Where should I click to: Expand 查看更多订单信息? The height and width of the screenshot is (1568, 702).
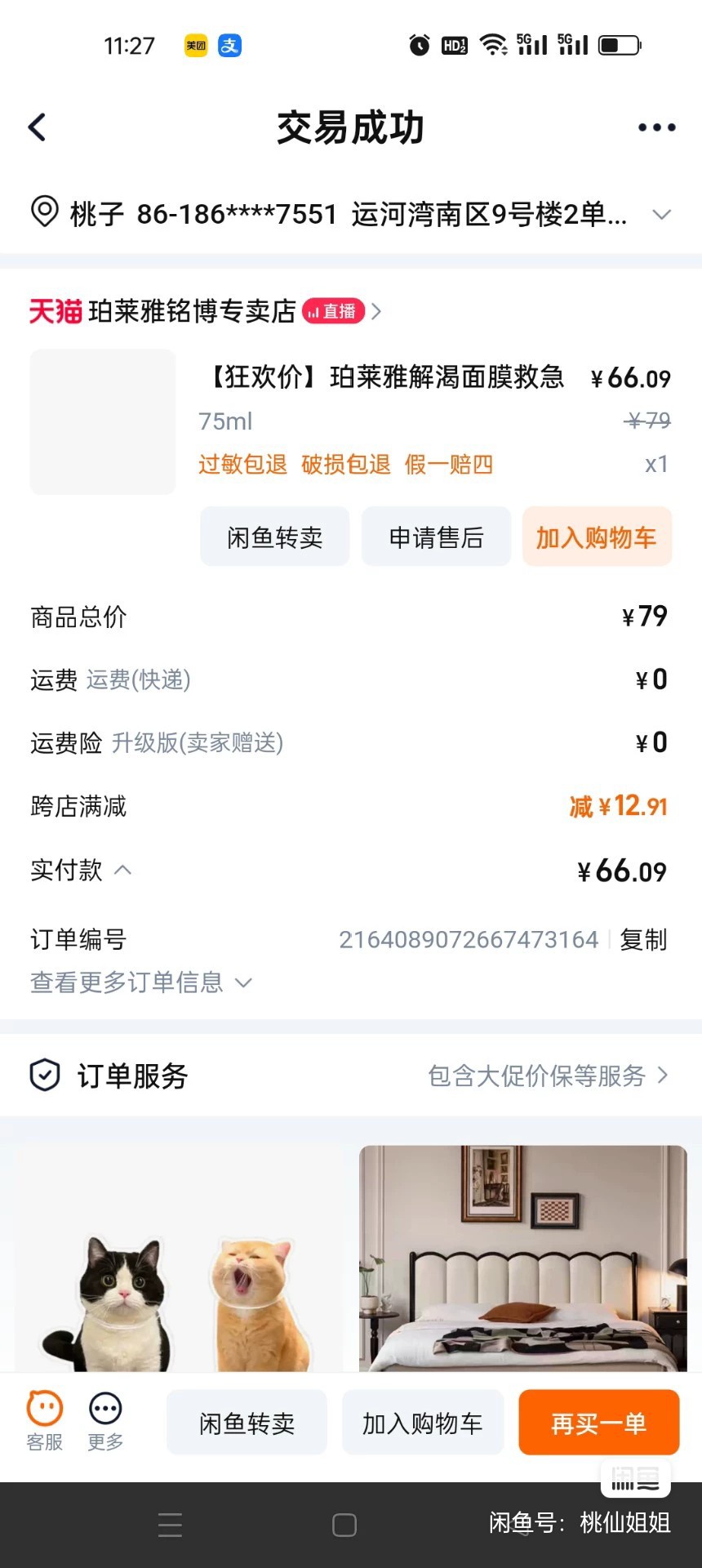click(x=141, y=982)
